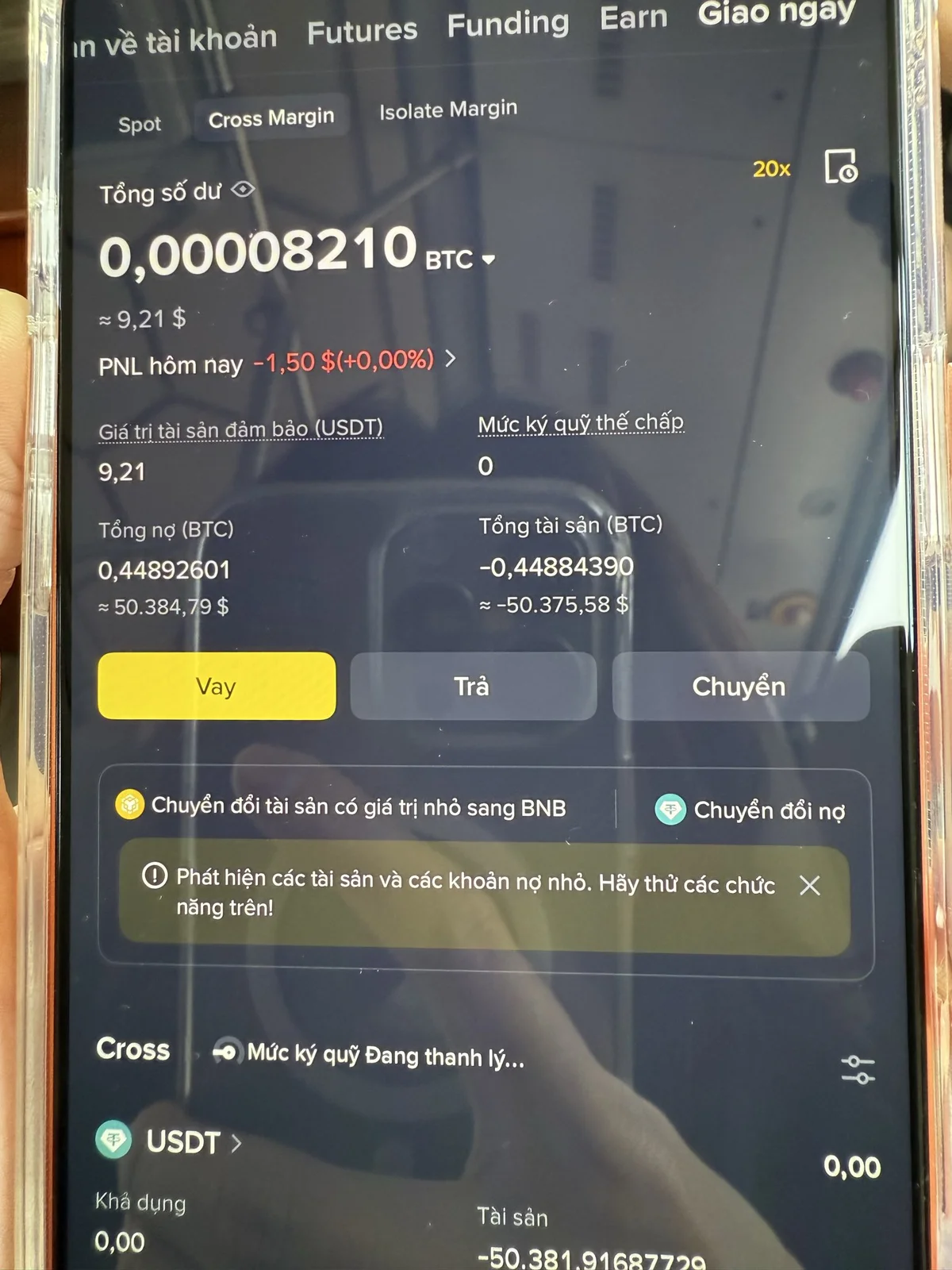Hide balance with the eye icon
The image size is (952, 1270).
(243, 190)
